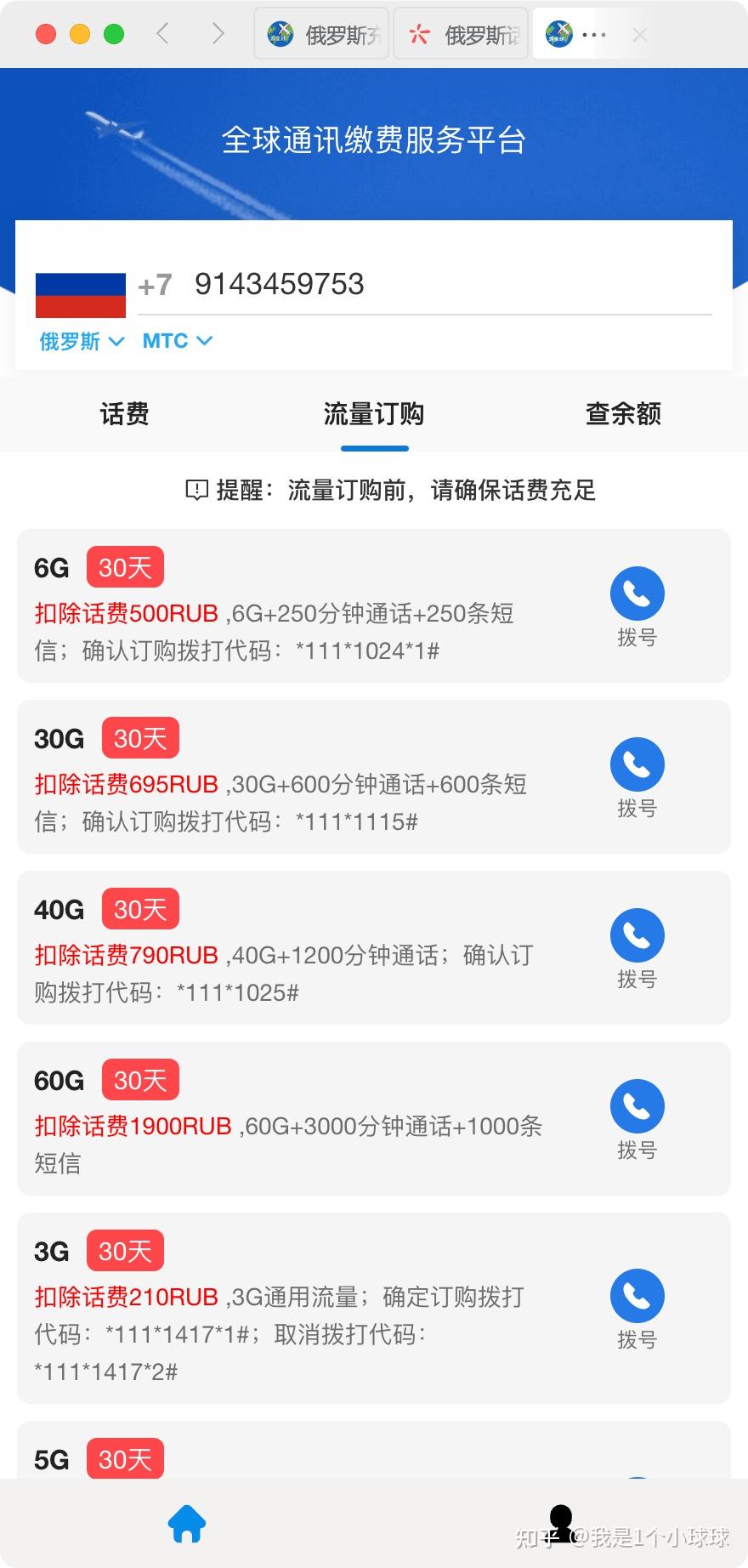Switch to the 话费 tab
Image resolution: width=748 pixels, height=1568 pixels.
click(x=124, y=414)
